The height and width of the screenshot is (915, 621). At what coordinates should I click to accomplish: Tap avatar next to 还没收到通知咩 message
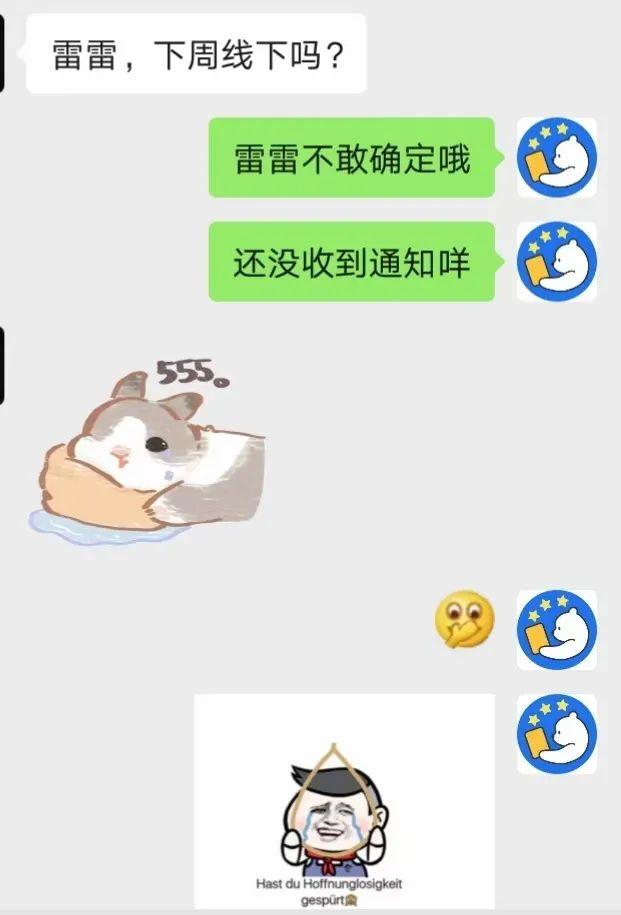click(x=556, y=262)
